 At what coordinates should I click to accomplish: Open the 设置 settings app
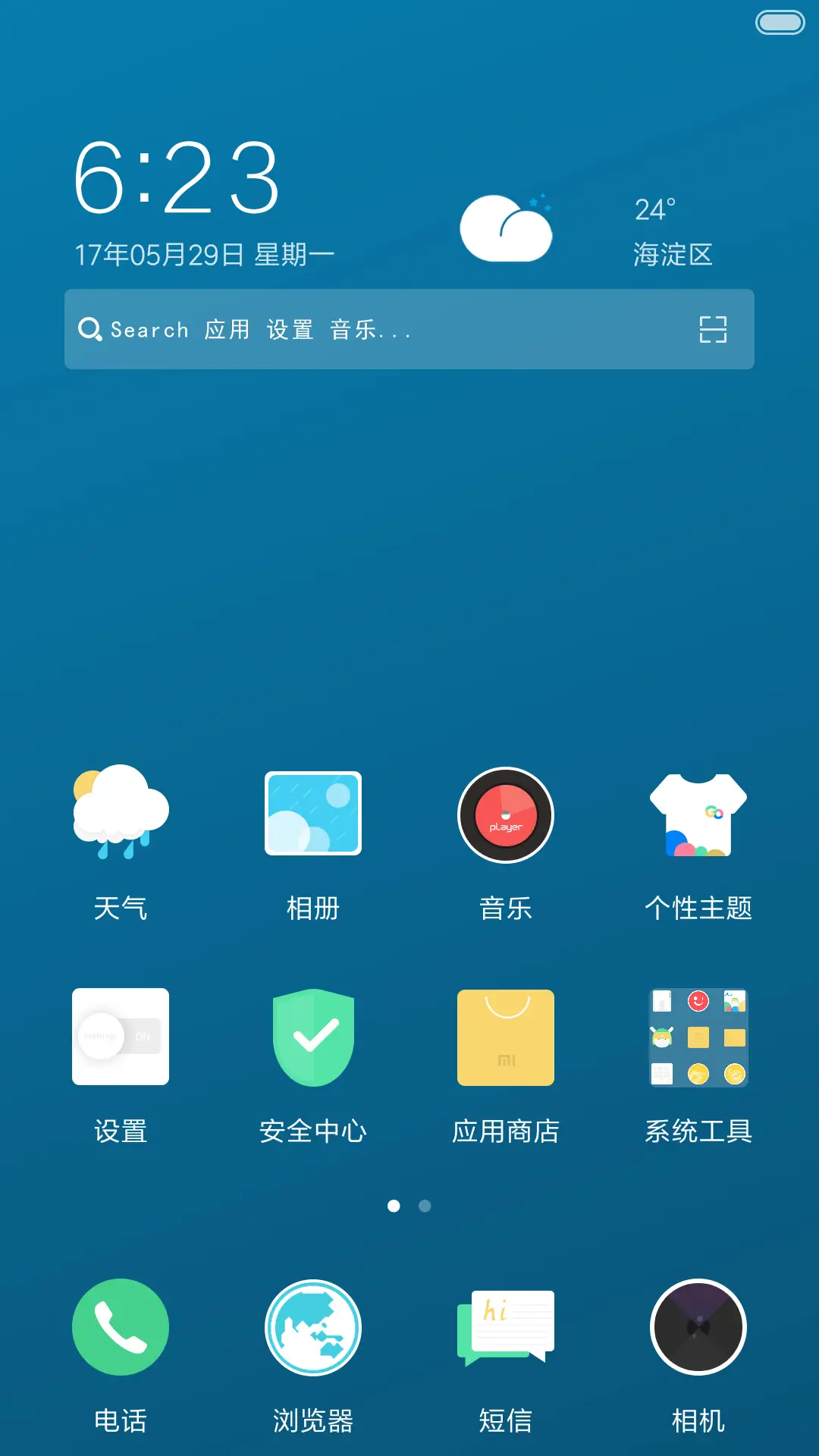[120, 1037]
